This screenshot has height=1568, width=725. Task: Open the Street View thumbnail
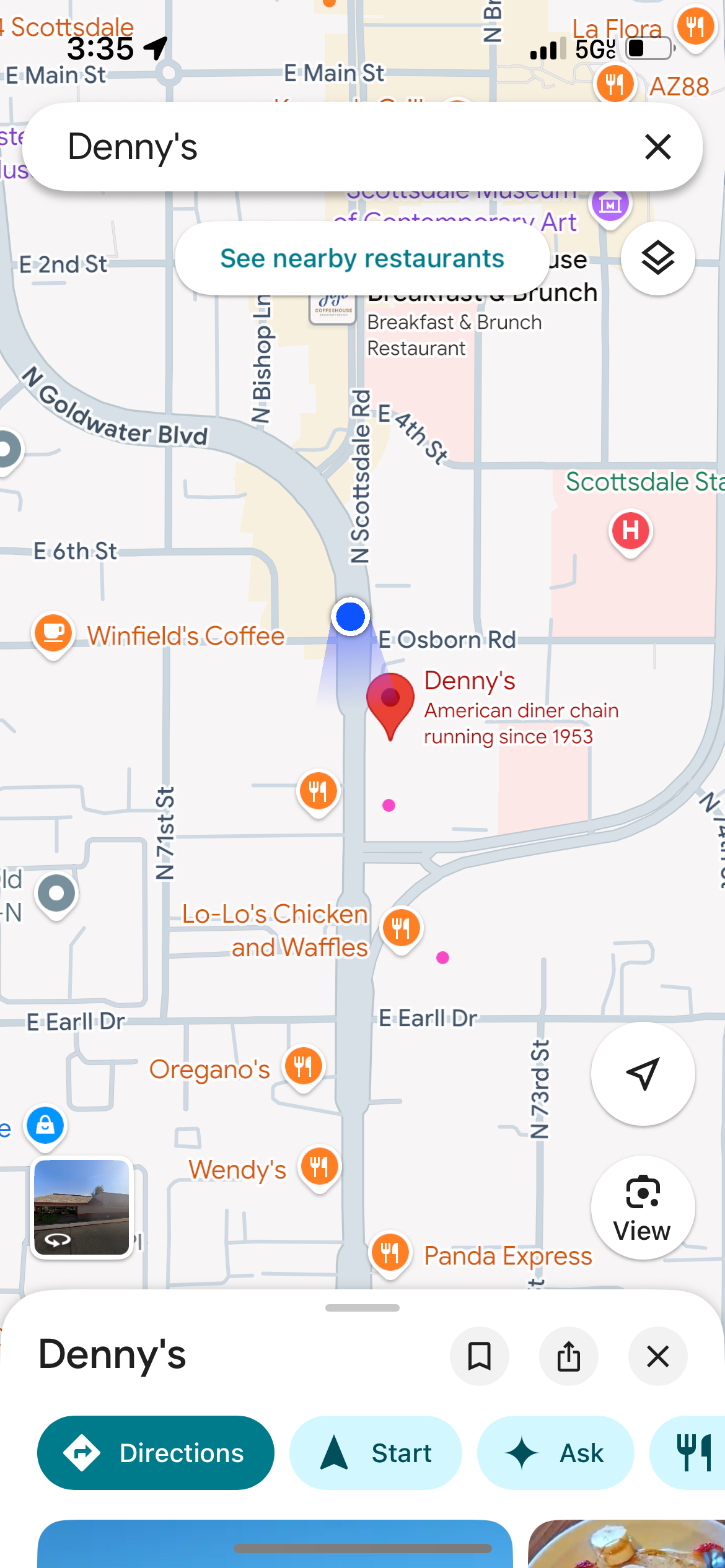point(82,1207)
